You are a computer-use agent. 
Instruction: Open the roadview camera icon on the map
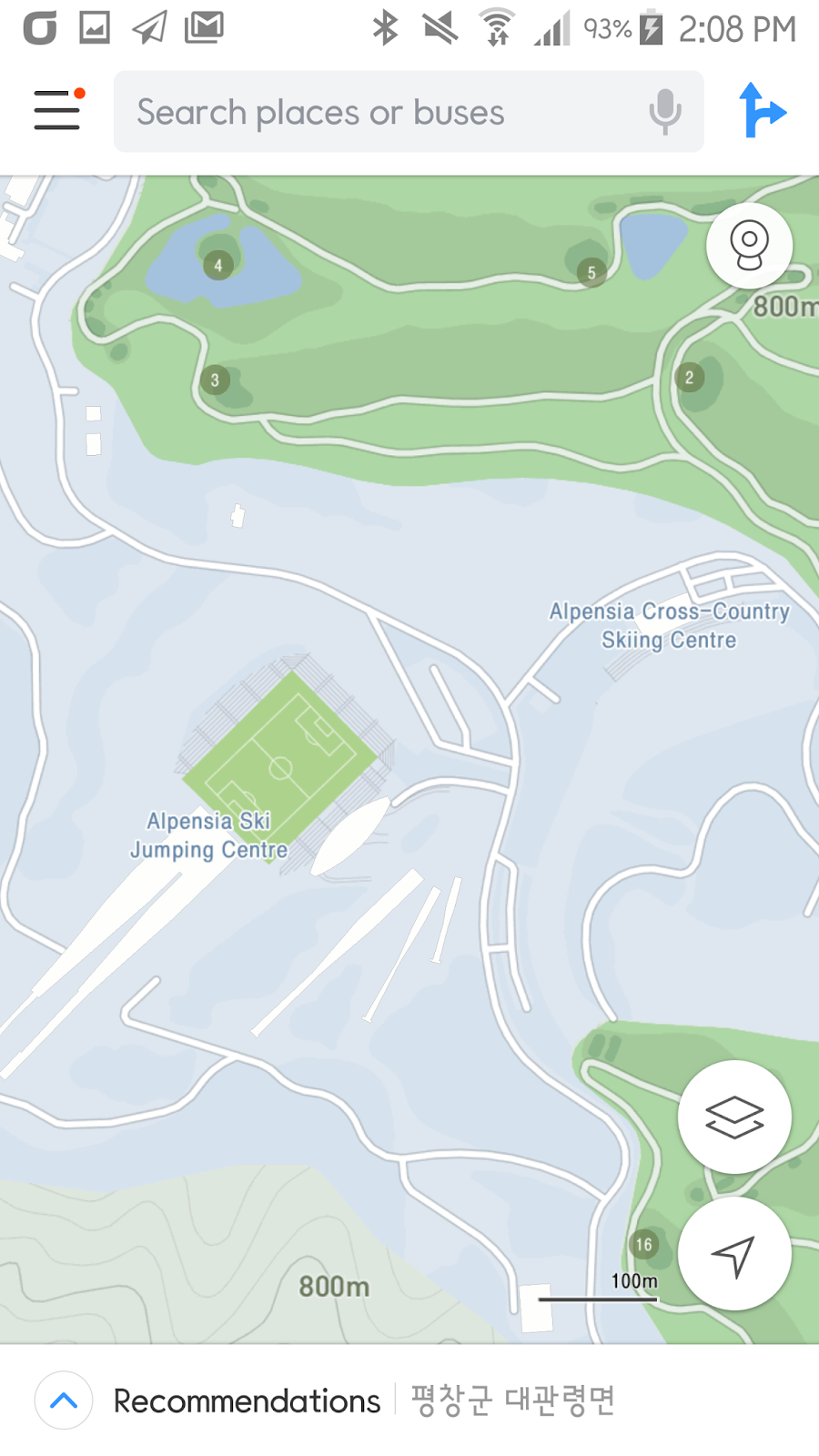pyautogui.click(x=748, y=246)
